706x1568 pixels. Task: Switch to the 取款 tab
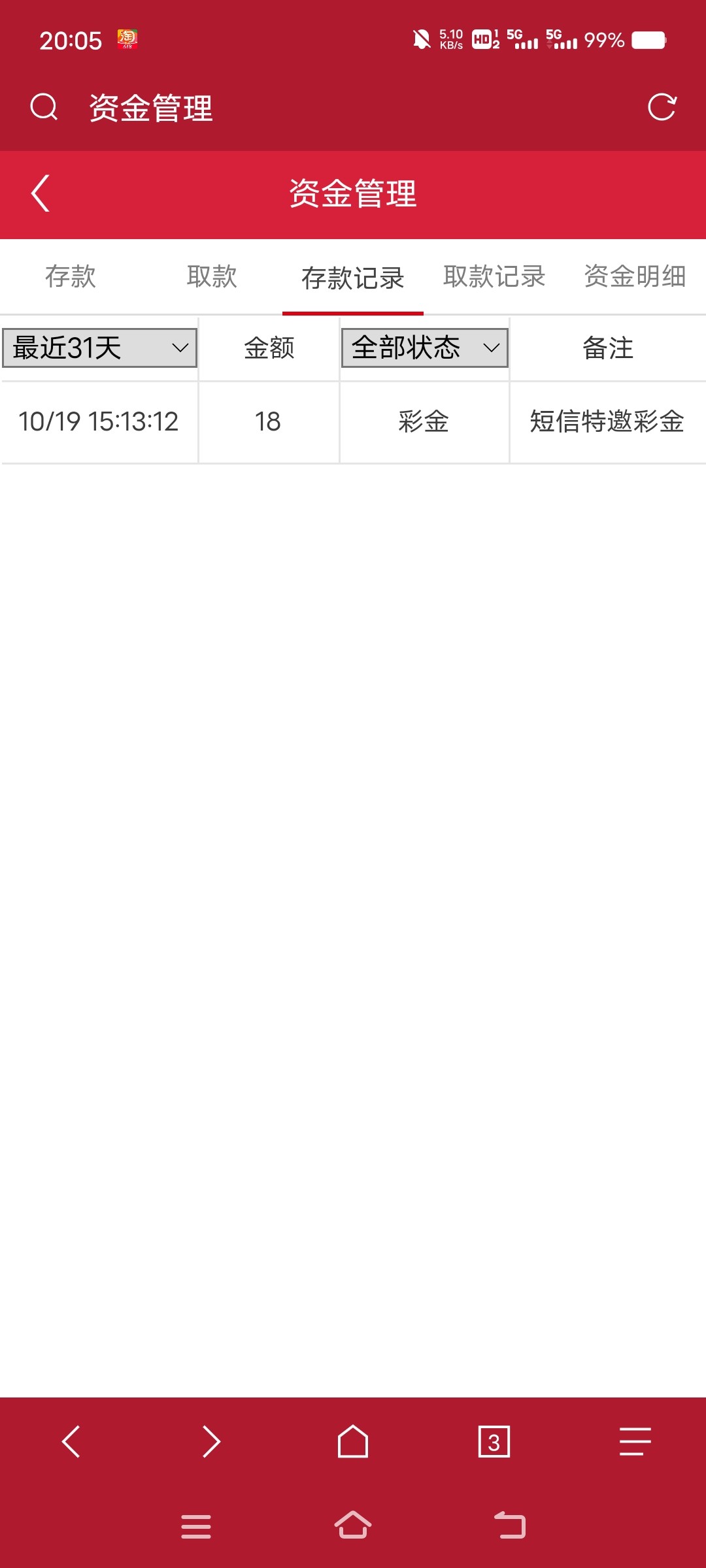point(212,277)
